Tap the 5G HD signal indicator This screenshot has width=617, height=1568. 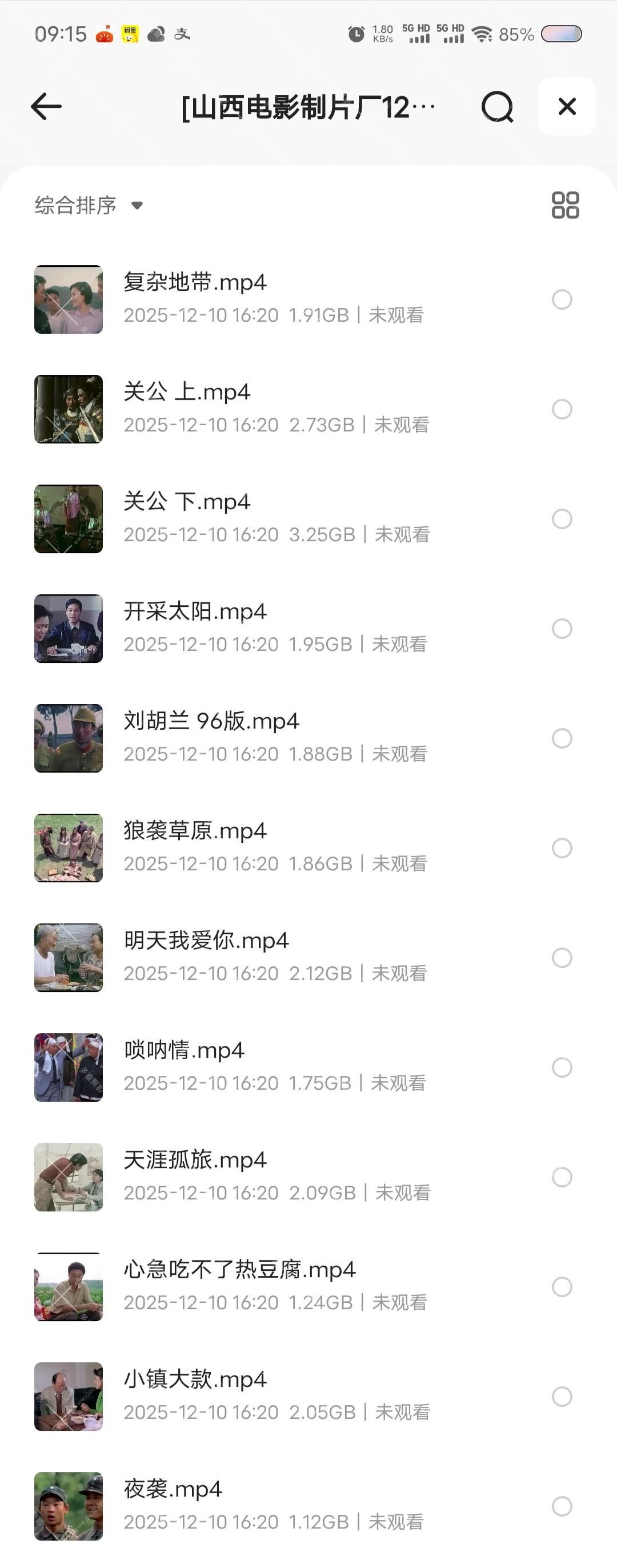417,34
